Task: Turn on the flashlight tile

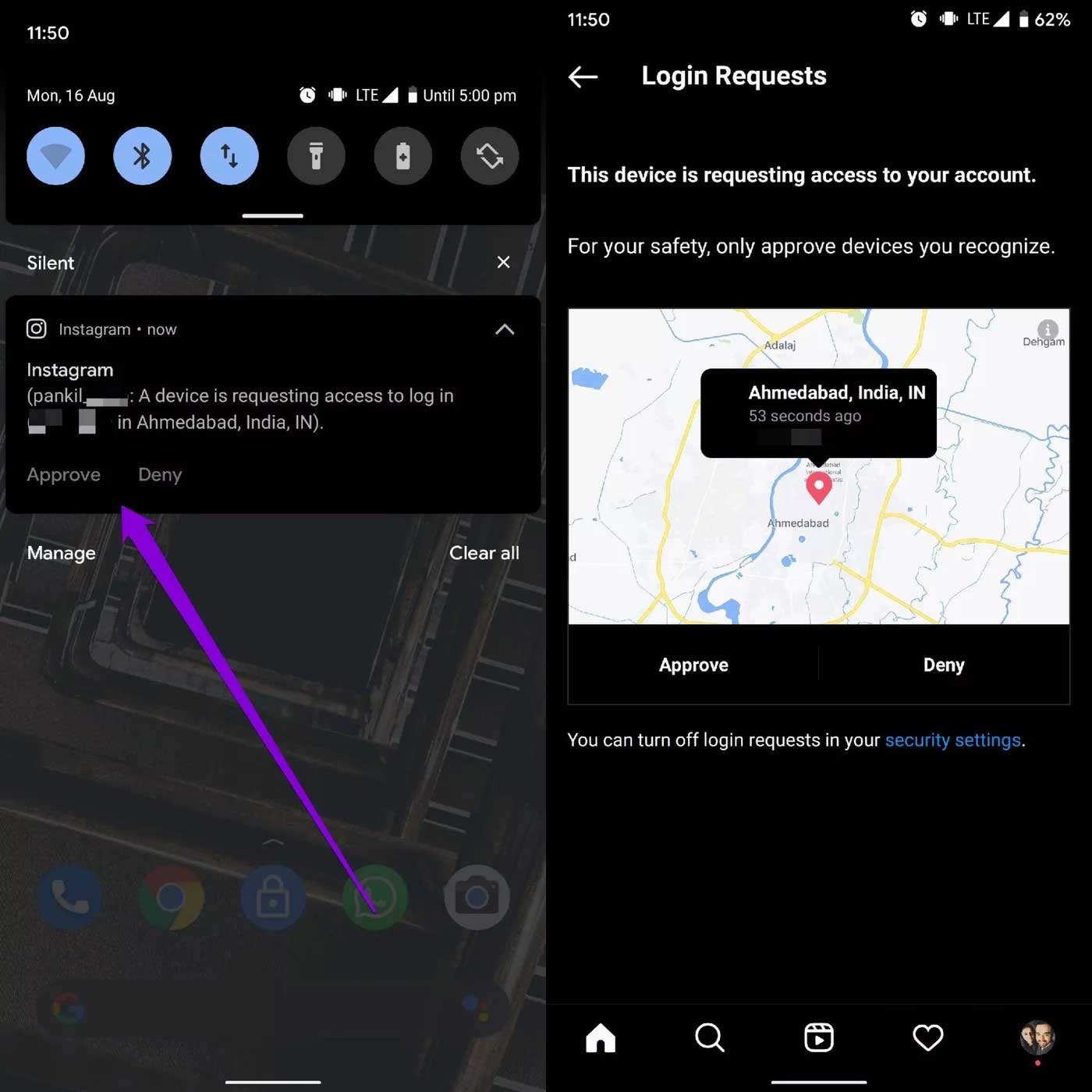Action: [316, 156]
